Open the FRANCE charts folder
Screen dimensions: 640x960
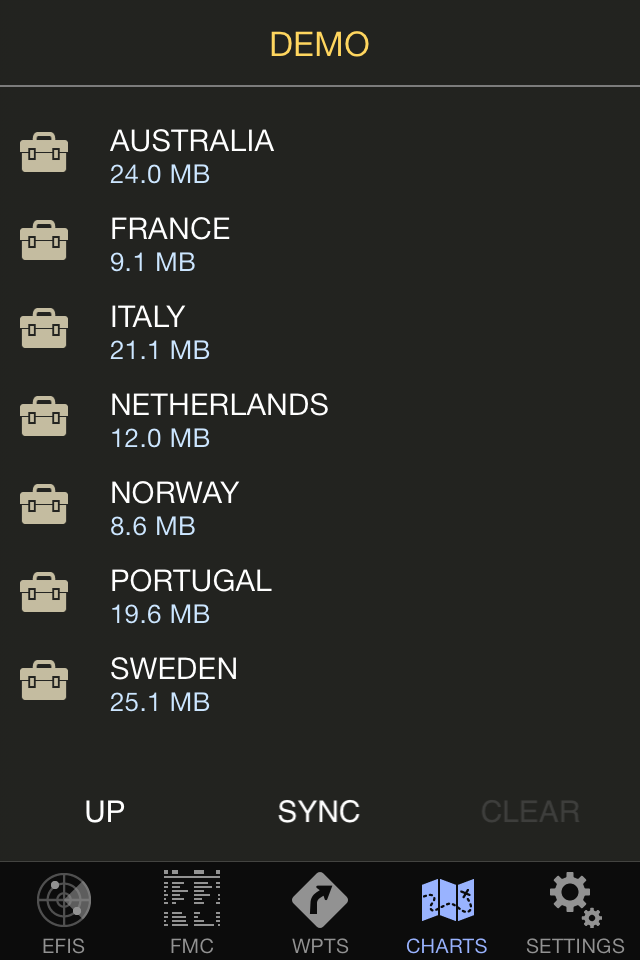click(x=170, y=243)
